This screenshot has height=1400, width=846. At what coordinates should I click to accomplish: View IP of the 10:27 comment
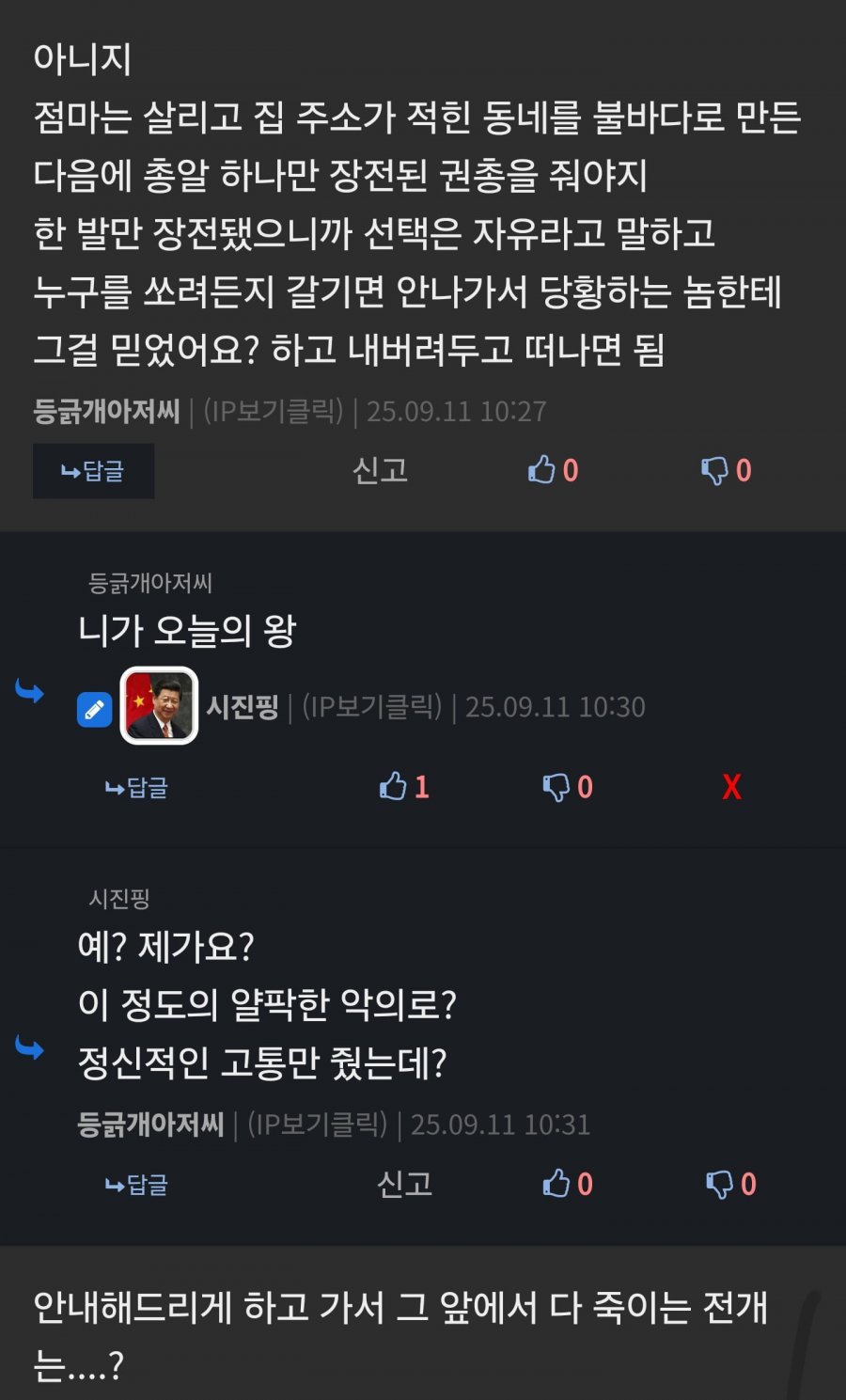(274, 412)
